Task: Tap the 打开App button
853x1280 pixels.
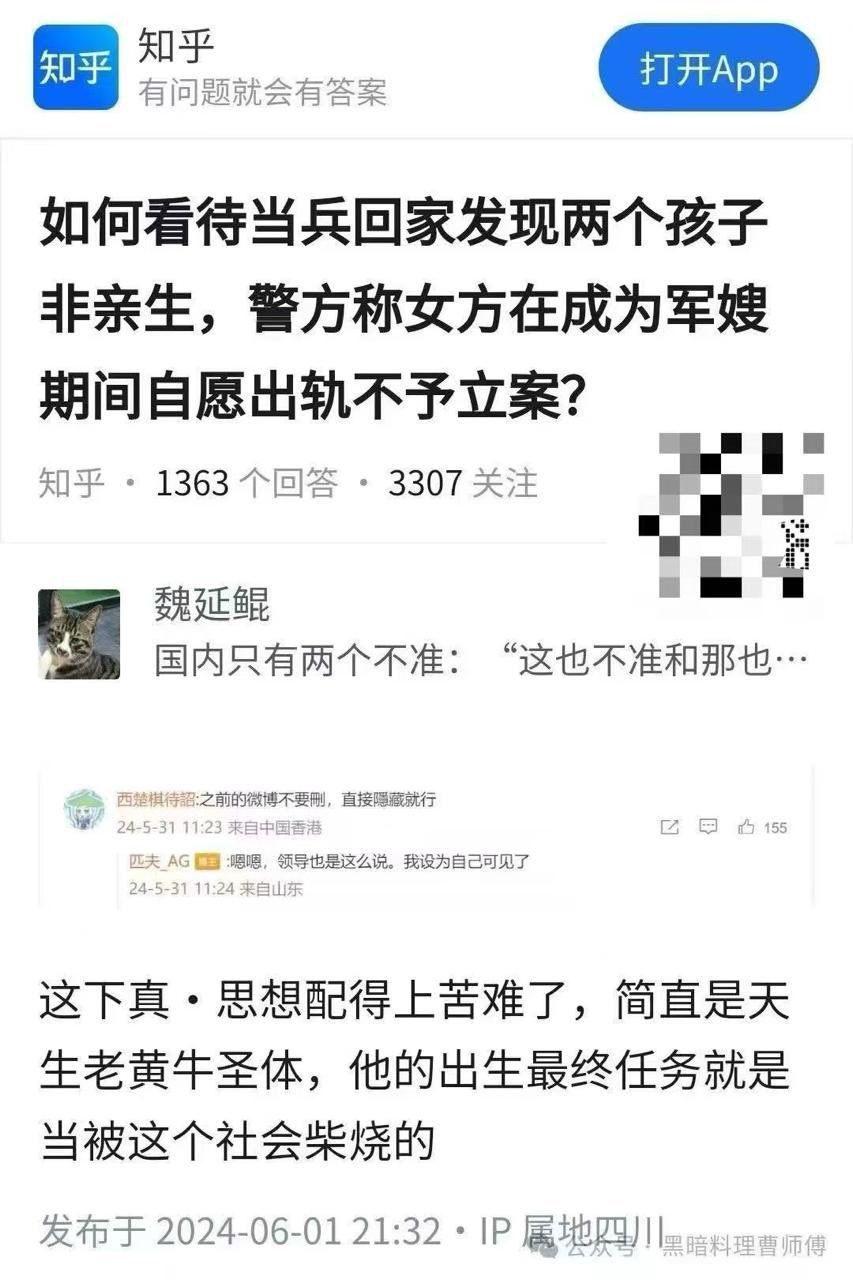Action: [708, 68]
